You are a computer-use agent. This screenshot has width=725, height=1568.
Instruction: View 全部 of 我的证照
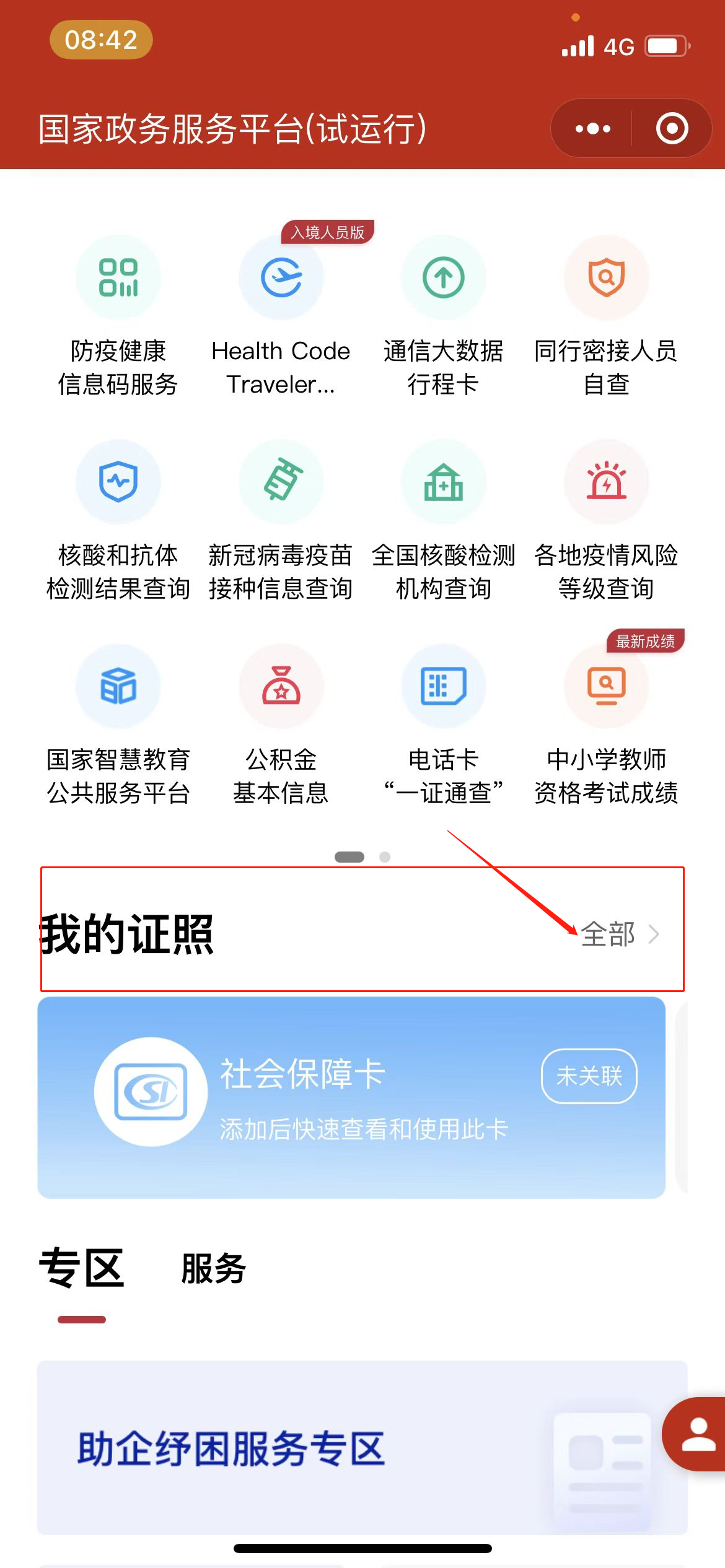(618, 934)
